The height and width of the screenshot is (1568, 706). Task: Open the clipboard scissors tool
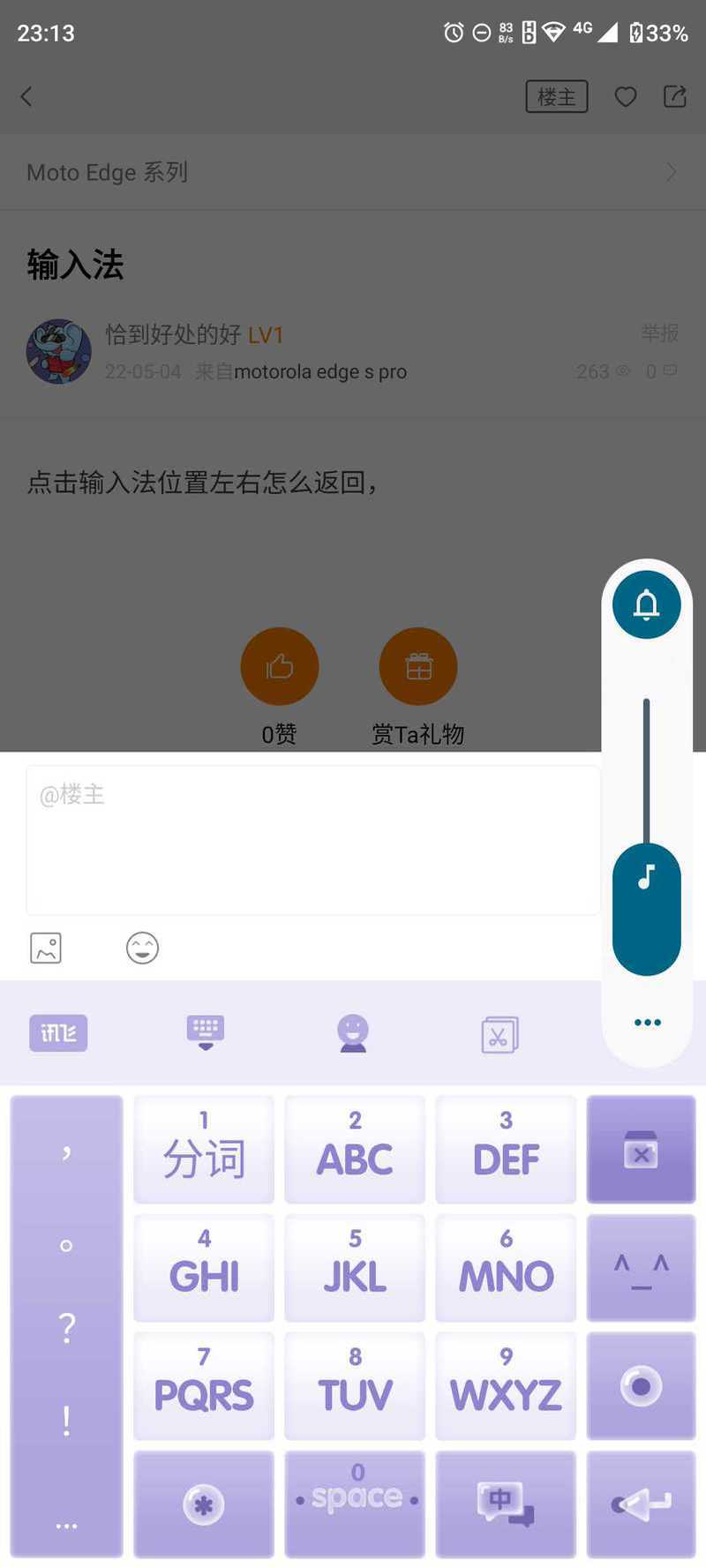[499, 1034]
